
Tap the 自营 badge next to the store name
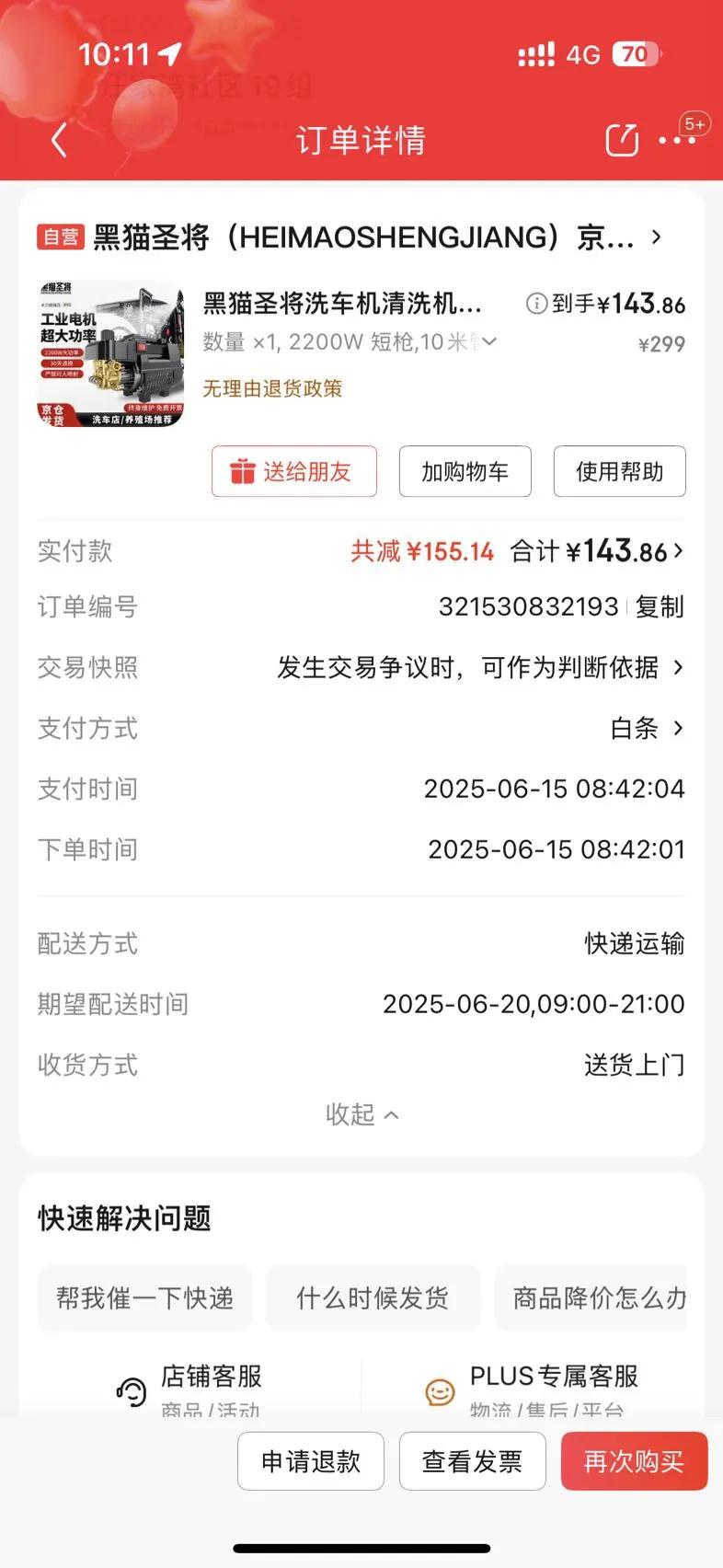click(x=60, y=237)
